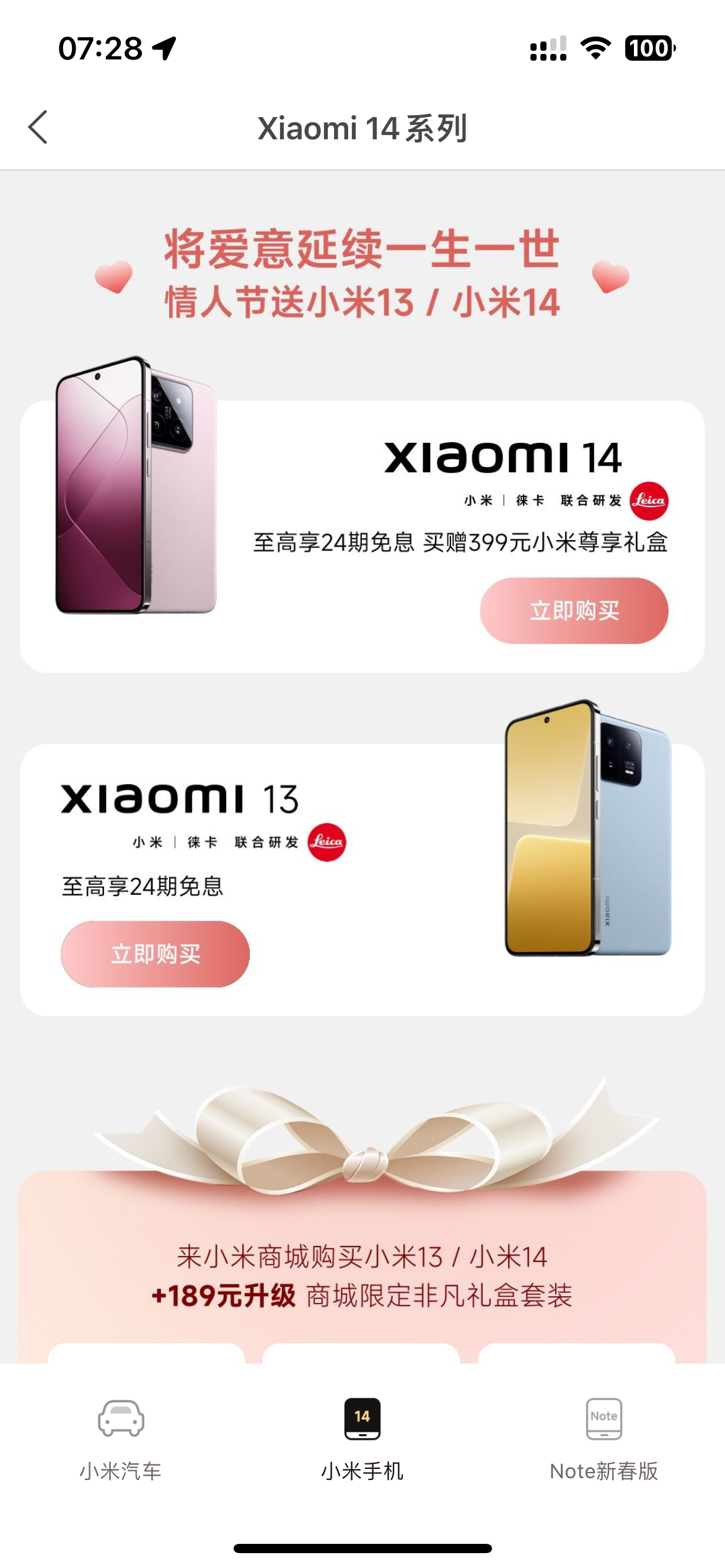Tap 立即购买 on the Xiaomi 13 card
The height and width of the screenshot is (1568, 725).
(x=155, y=954)
